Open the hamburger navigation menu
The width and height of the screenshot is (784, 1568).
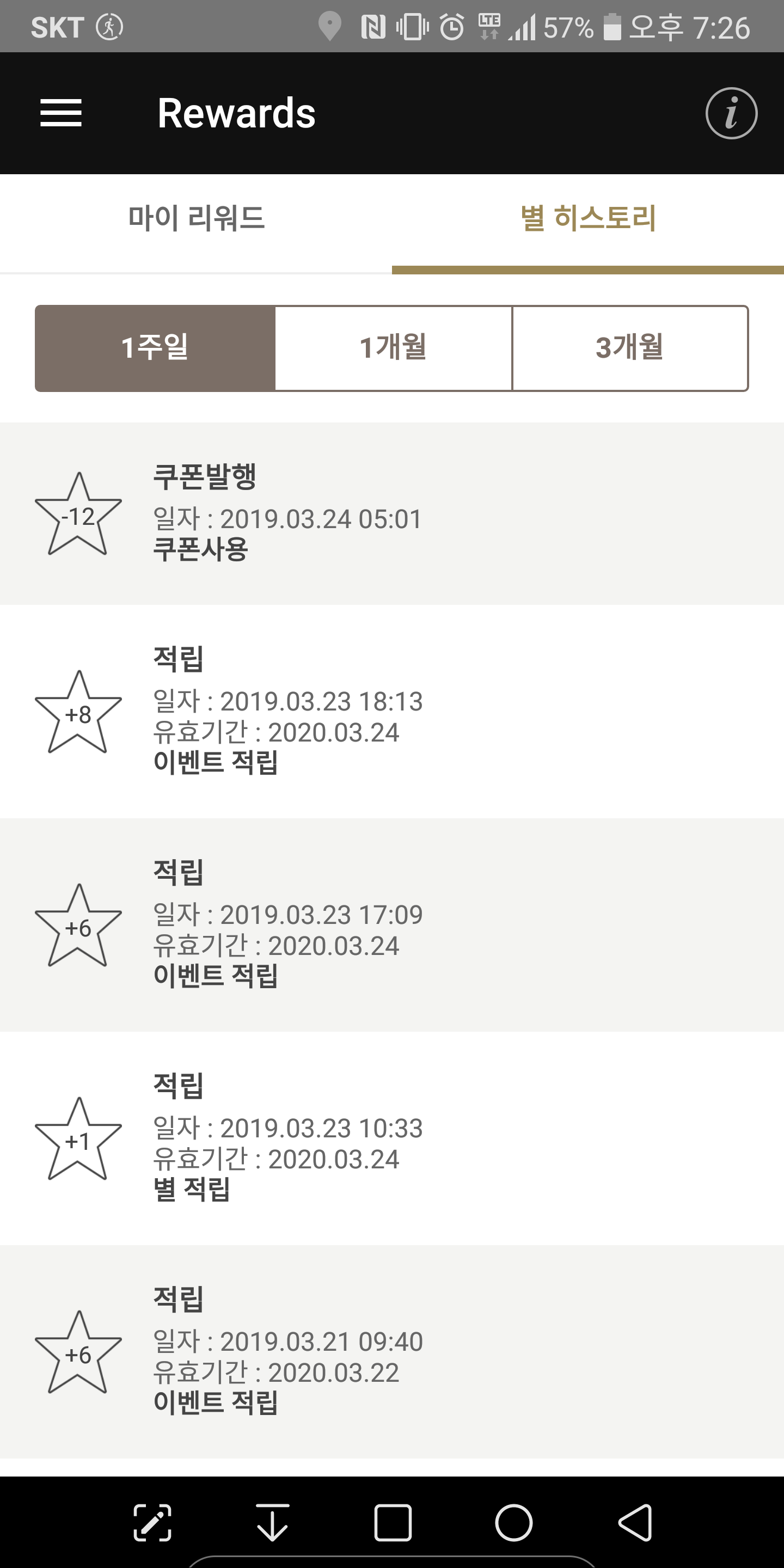61,113
